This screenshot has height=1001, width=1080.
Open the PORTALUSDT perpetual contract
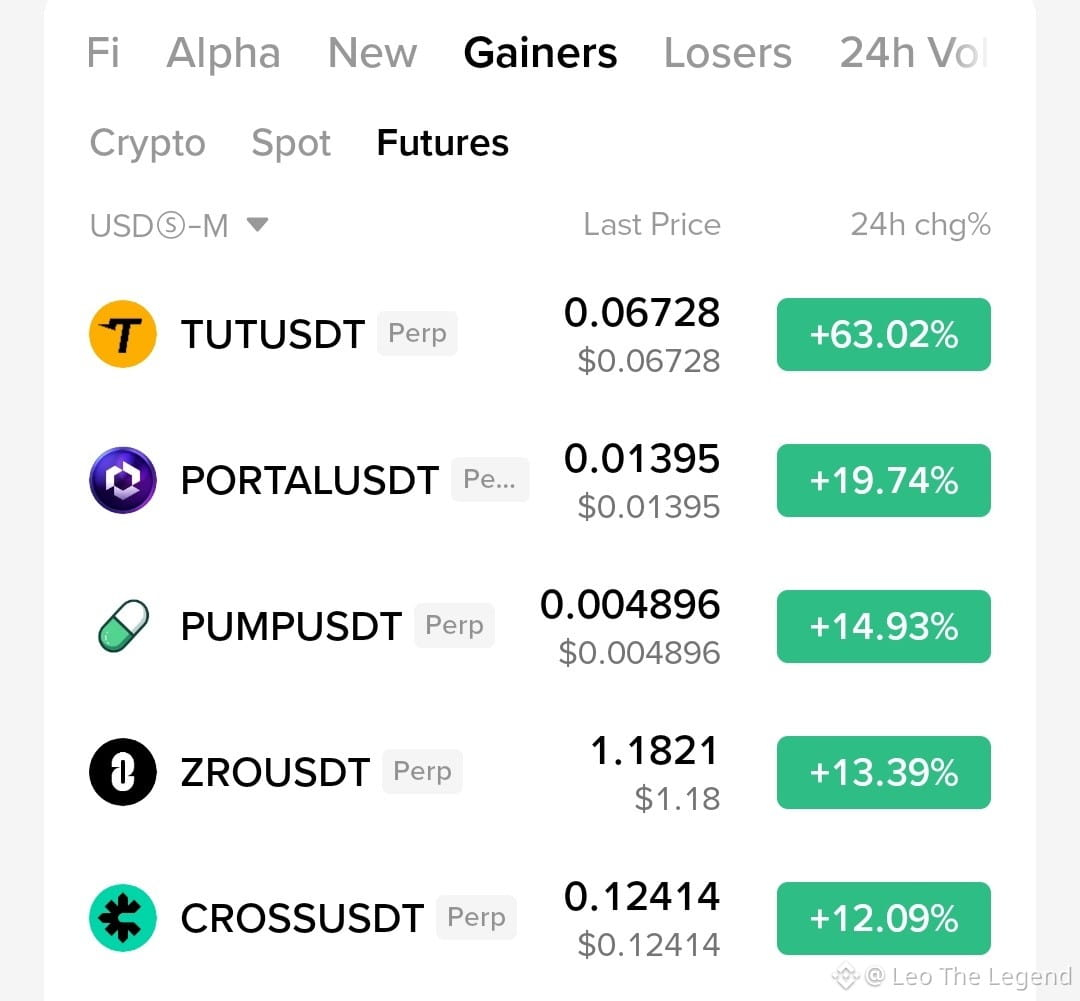click(x=540, y=480)
